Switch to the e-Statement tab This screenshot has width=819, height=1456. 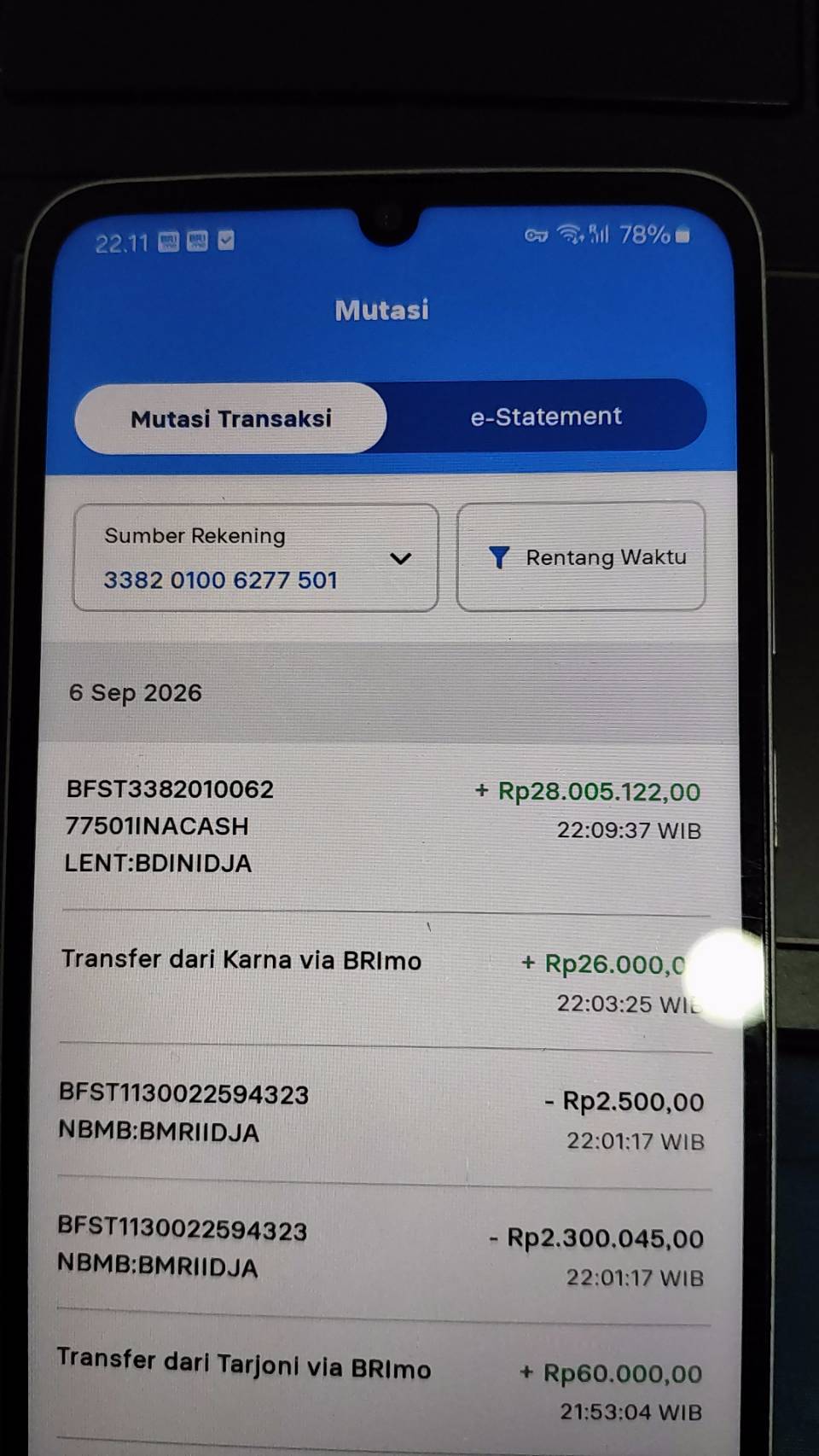[x=546, y=416]
